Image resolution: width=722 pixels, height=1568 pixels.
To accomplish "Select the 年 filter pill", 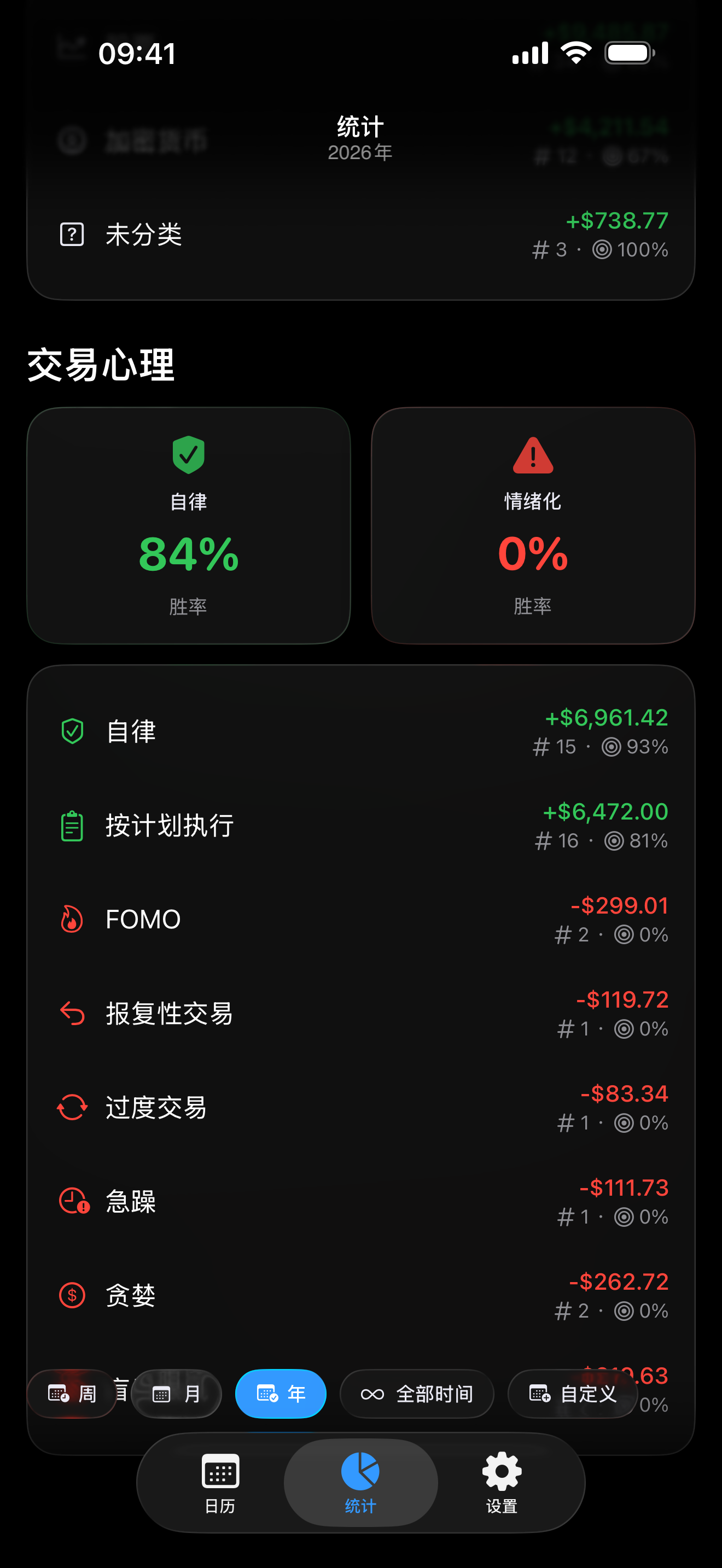I will tap(280, 1394).
